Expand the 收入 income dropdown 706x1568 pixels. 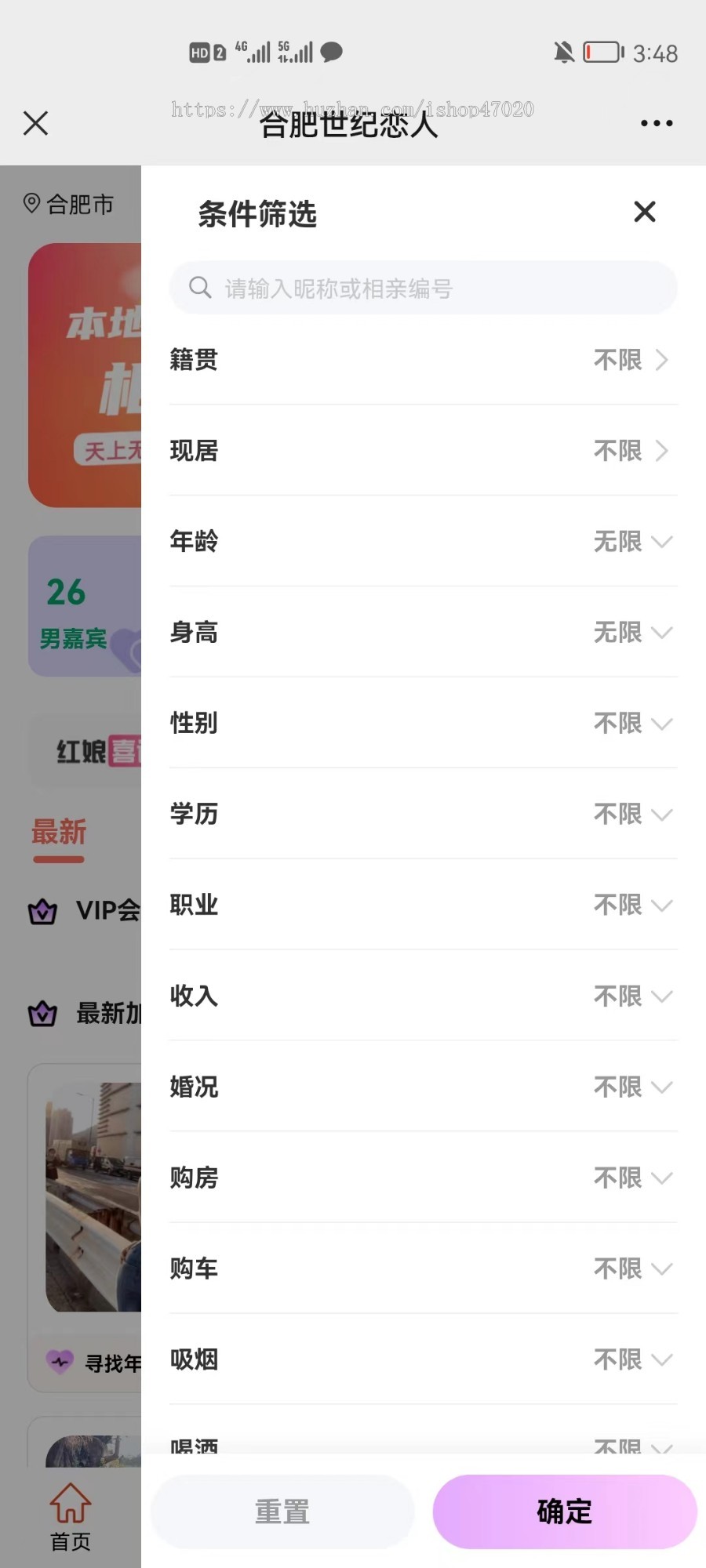633,996
